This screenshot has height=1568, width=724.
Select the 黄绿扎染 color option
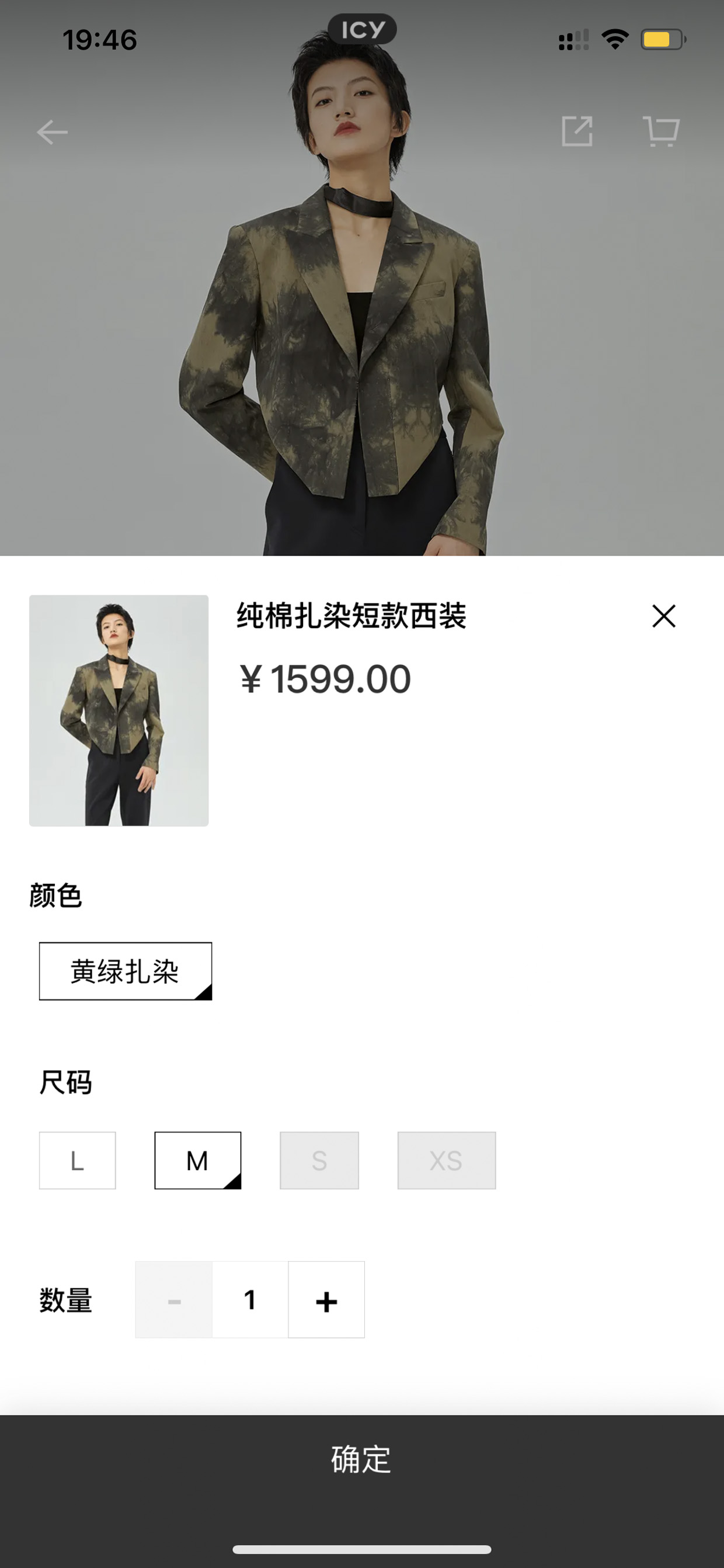126,971
